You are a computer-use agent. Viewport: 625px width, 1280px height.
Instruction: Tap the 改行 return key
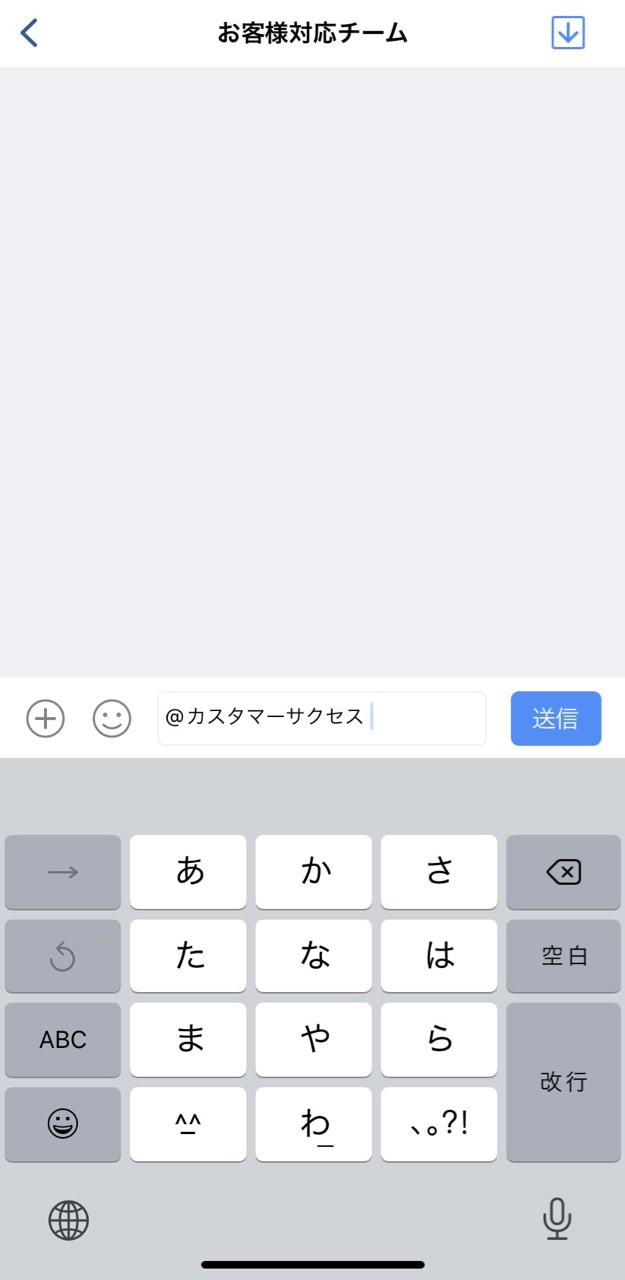click(563, 1082)
